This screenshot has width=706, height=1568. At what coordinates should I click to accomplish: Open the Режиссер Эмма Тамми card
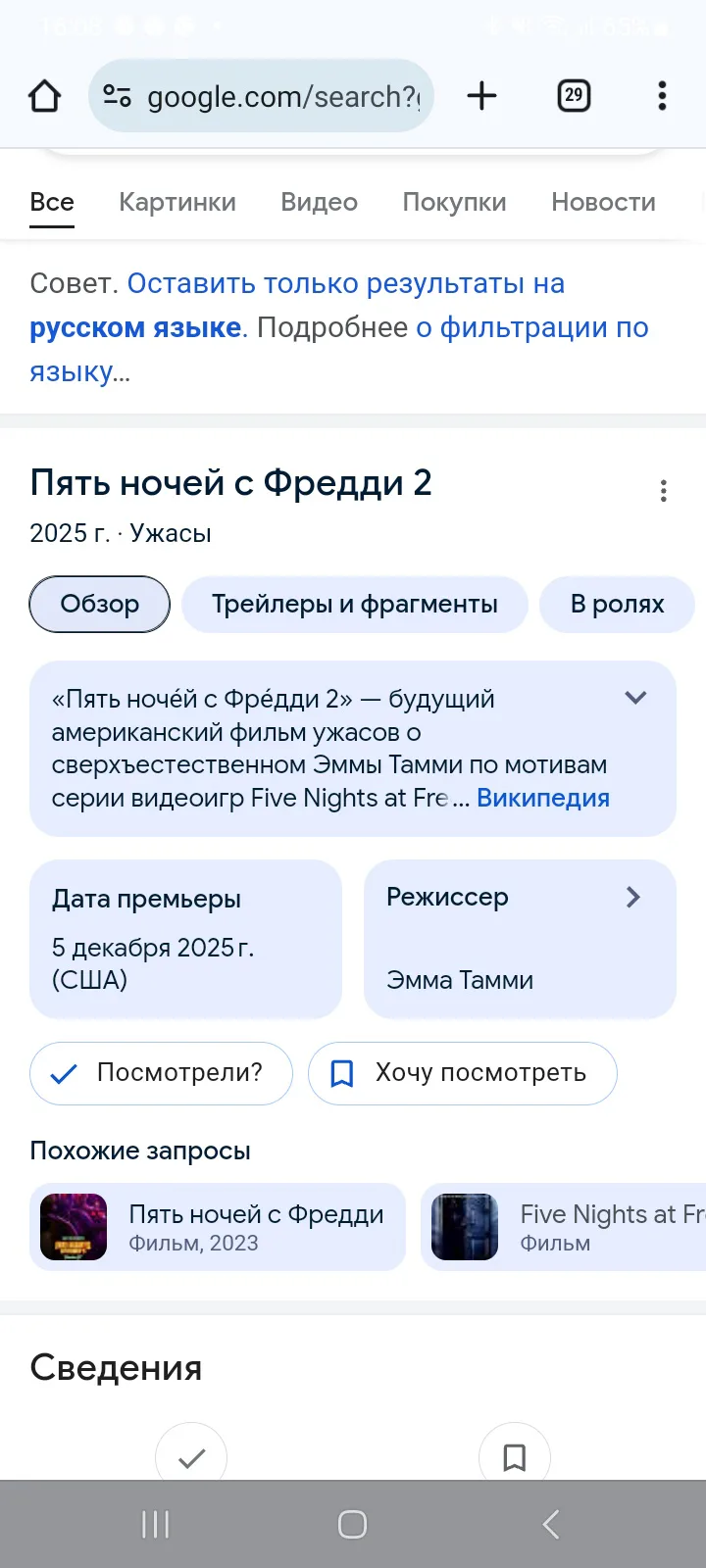pyautogui.click(x=520, y=939)
